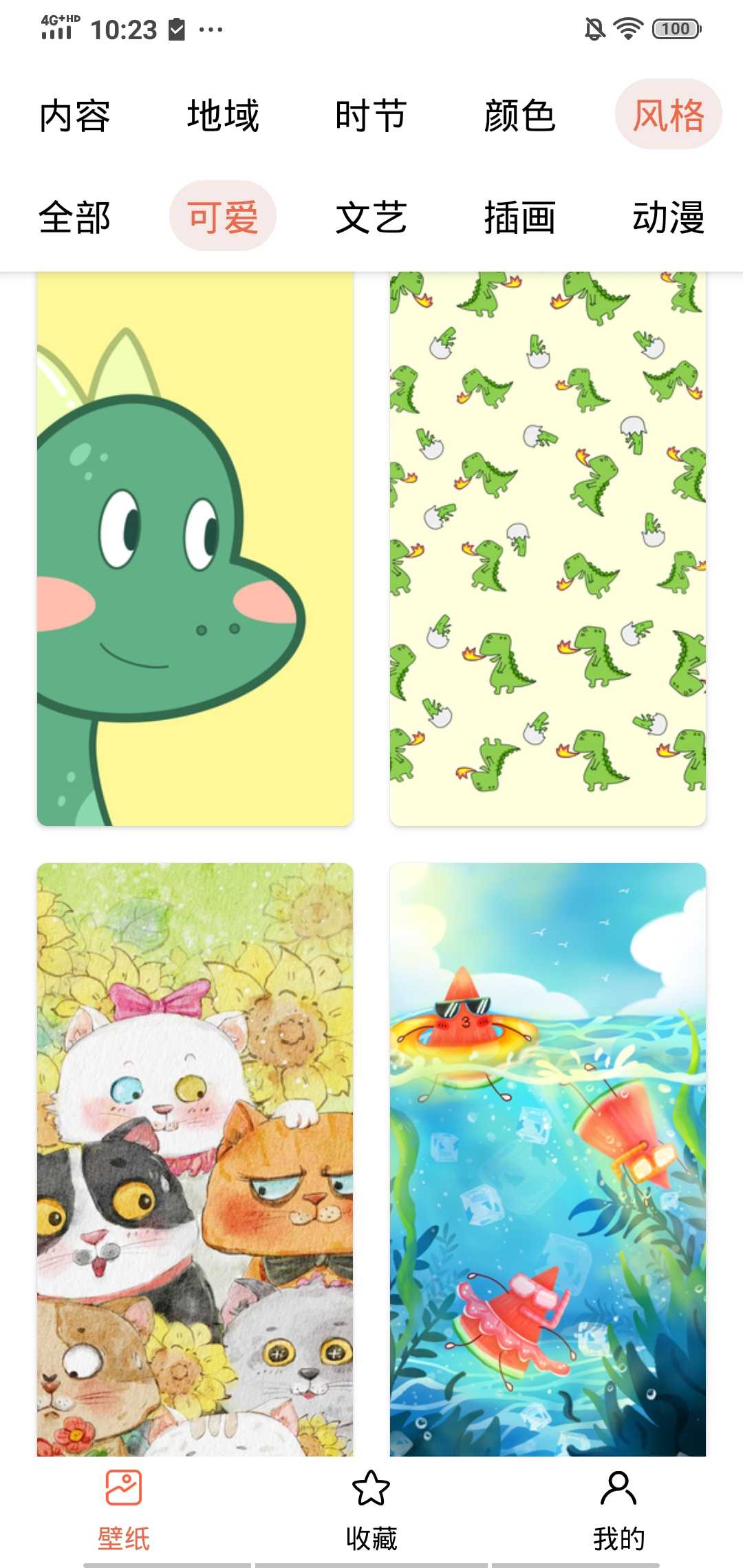This screenshot has width=743, height=1568.
Task: Open the watercolor cats wallpaper
Action: (x=195, y=1159)
